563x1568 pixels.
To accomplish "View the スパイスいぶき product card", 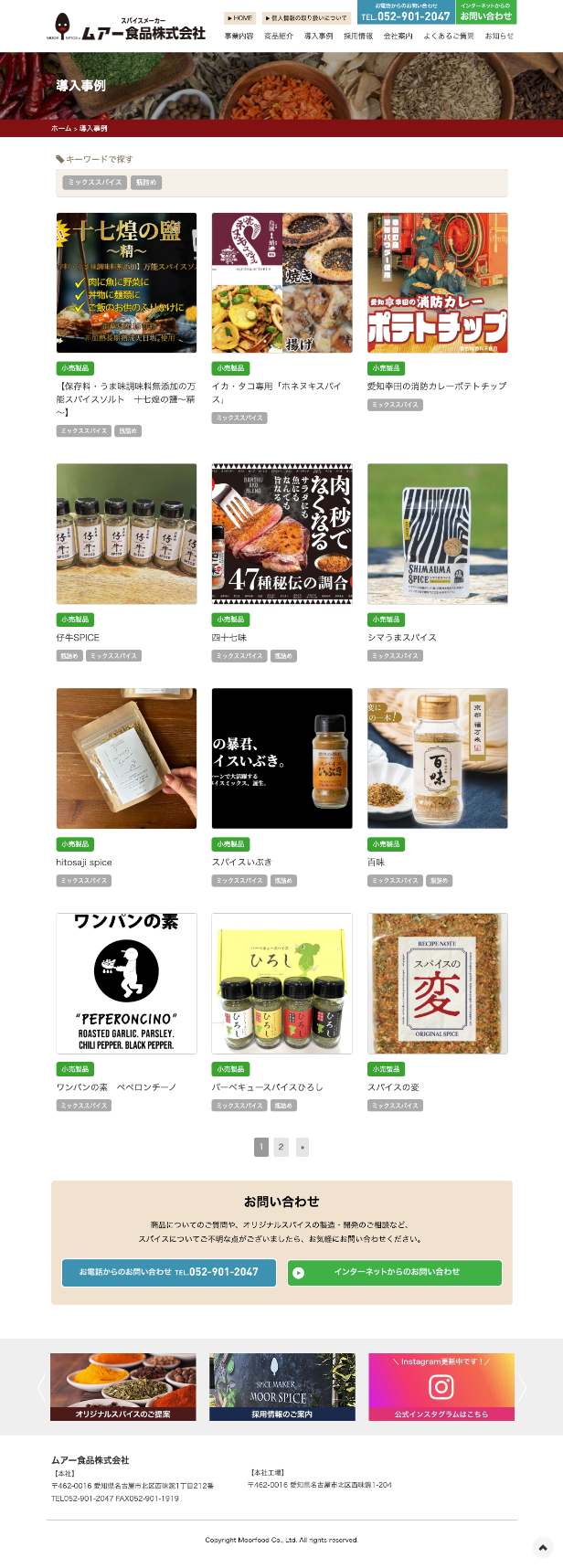I will click(281, 758).
